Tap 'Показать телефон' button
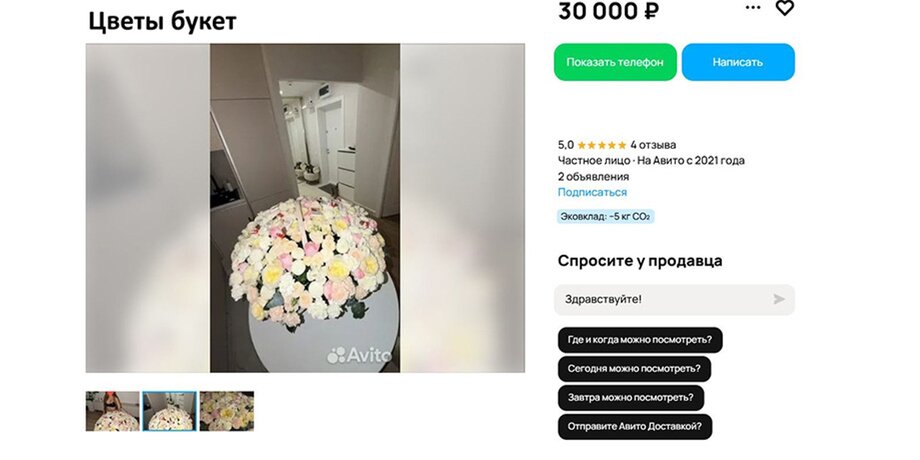Image resolution: width=920 pixels, height=460 pixels. click(615, 62)
